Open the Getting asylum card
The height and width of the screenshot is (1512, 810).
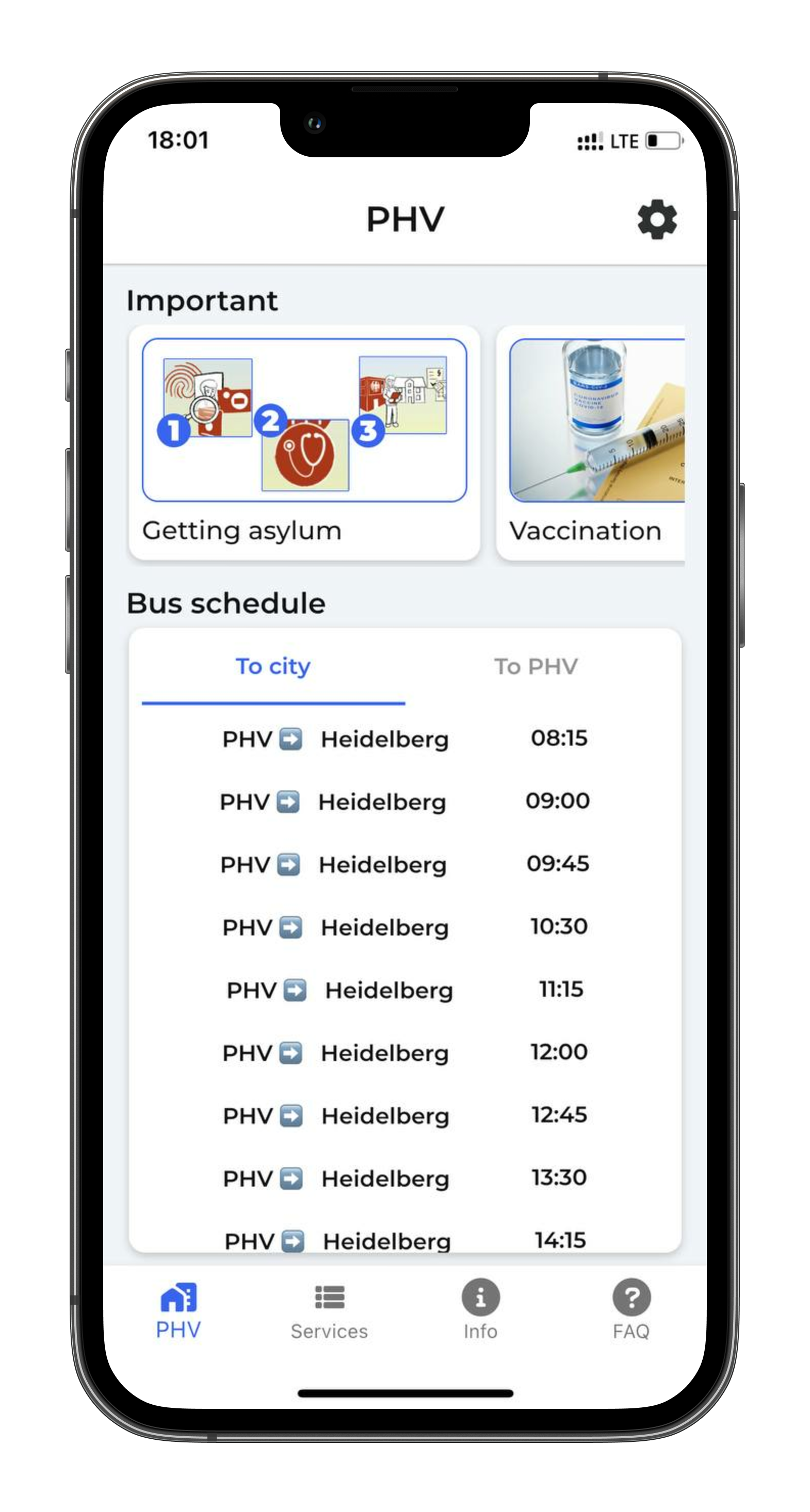click(x=304, y=442)
